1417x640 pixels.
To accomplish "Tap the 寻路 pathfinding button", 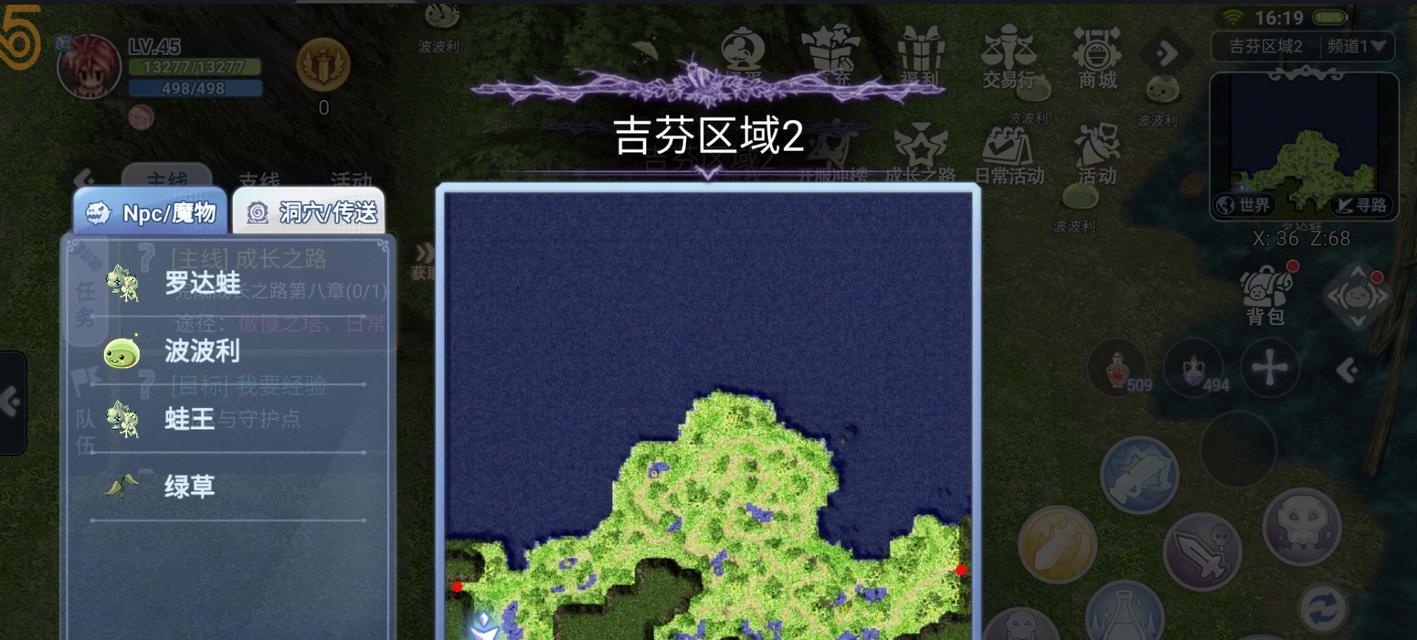I will point(1361,205).
